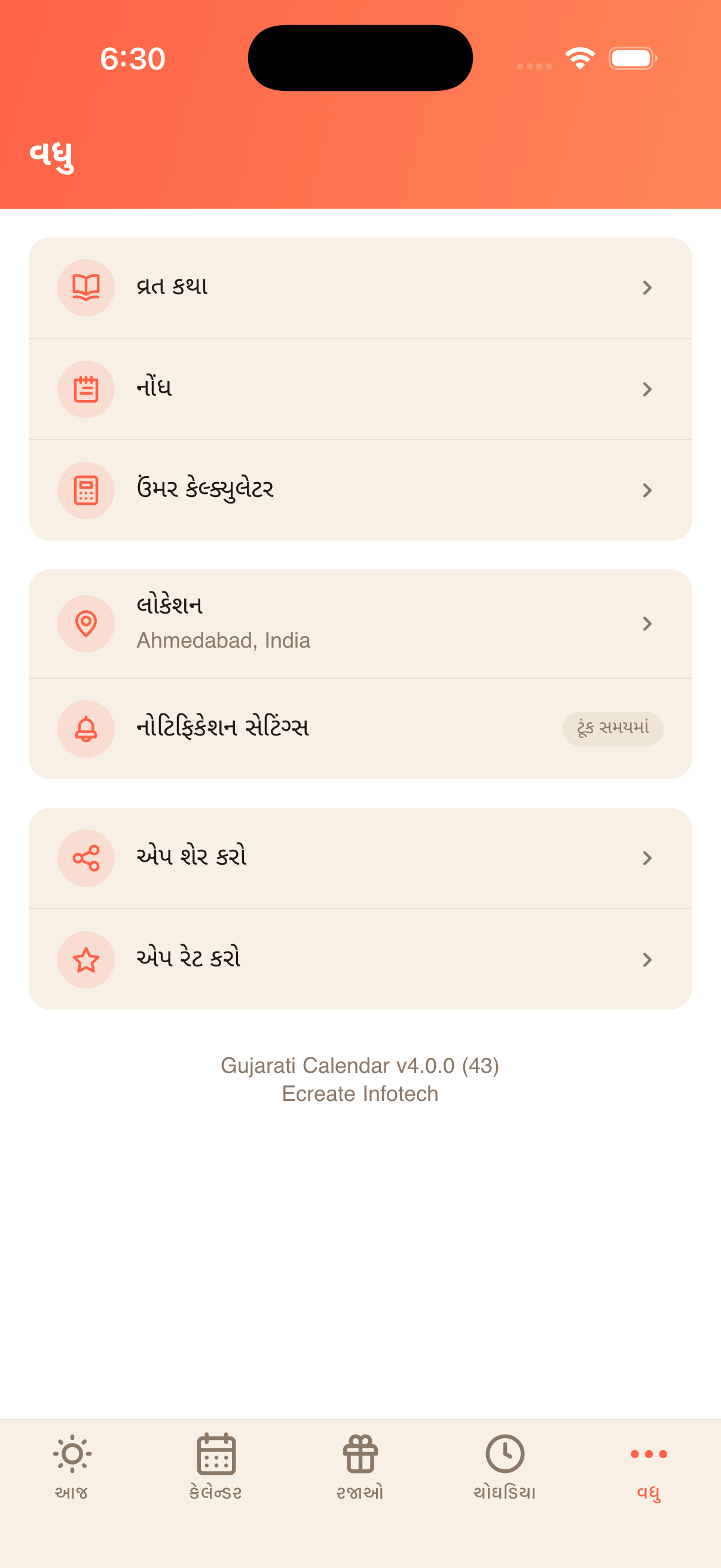The height and width of the screenshot is (1568, 721).
Task: Click the three-dot વધુ icon
Action: (648, 1456)
